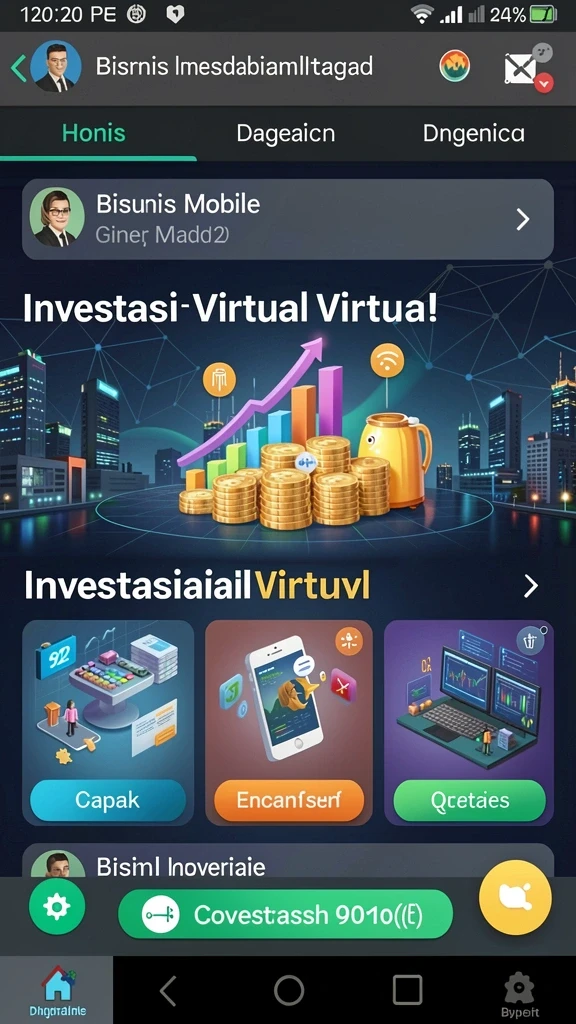Open the mail icon in the header
Screen dimensions: 576x1024
[520, 69]
